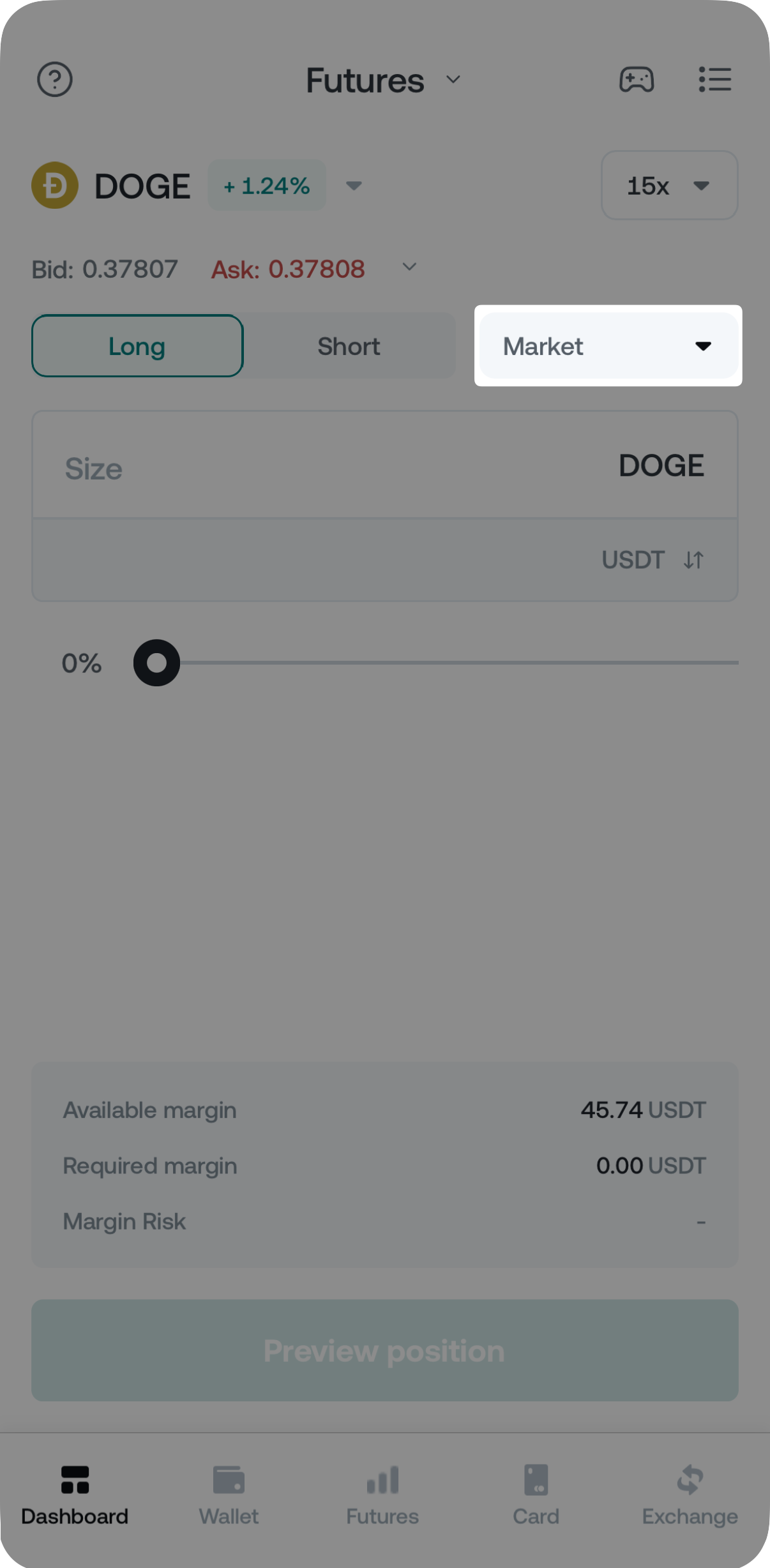The width and height of the screenshot is (770, 1568).
Task: Tap the Preview position button
Action: 385,1350
